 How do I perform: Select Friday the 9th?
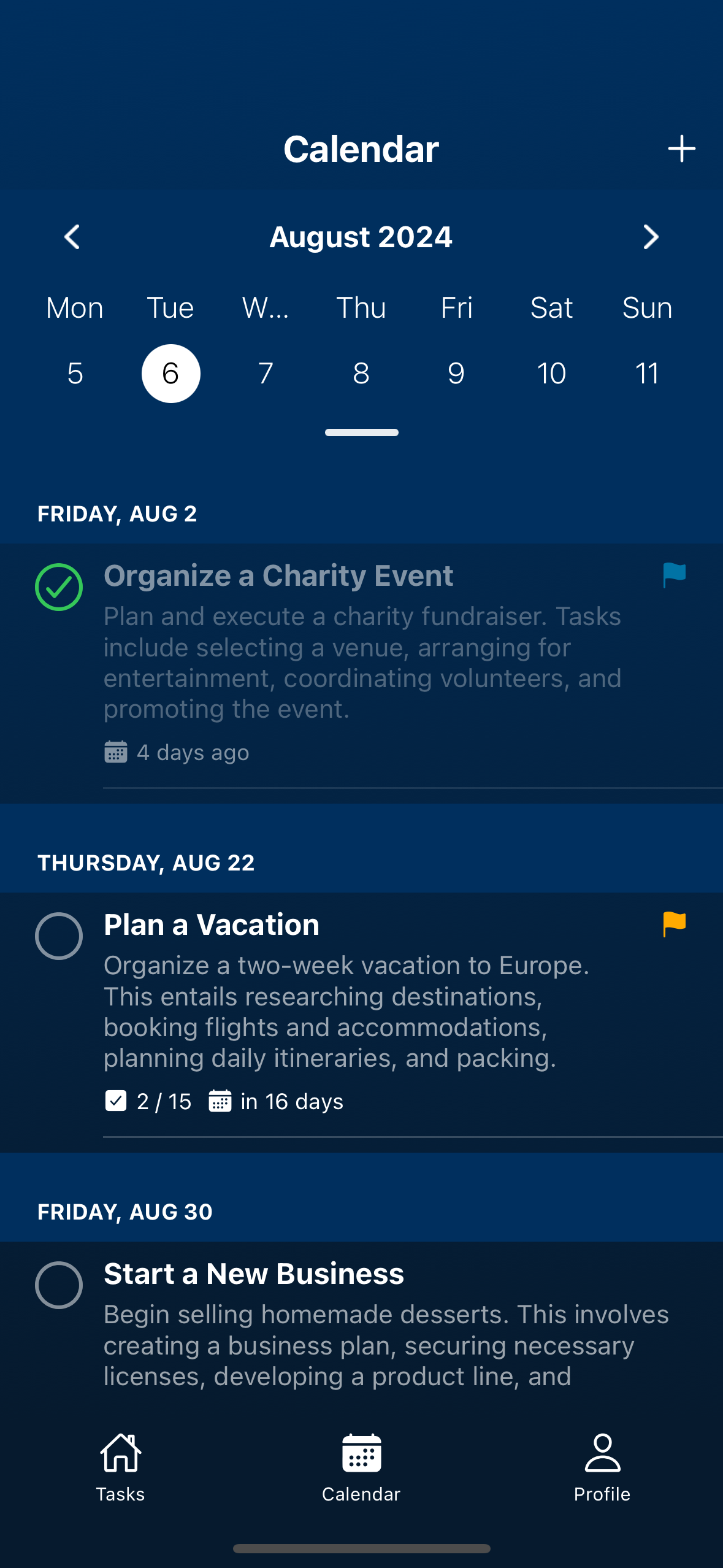[456, 373]
